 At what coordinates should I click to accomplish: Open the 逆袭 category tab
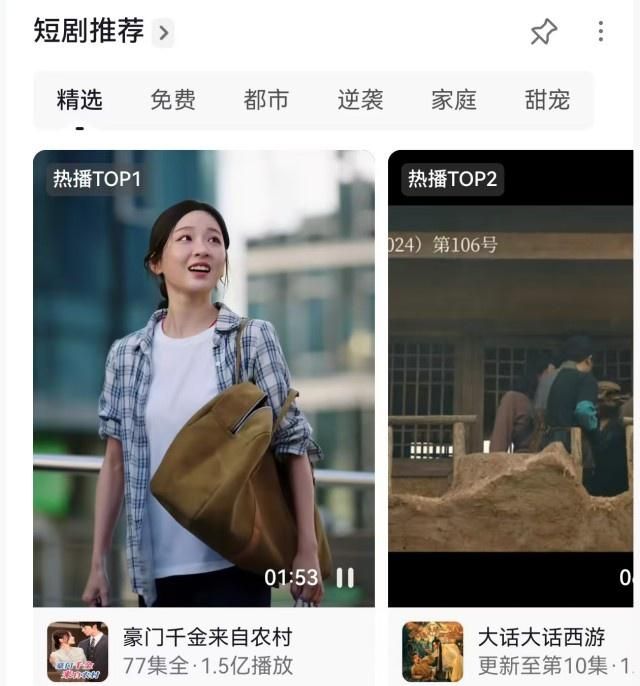tap(360, 100)
